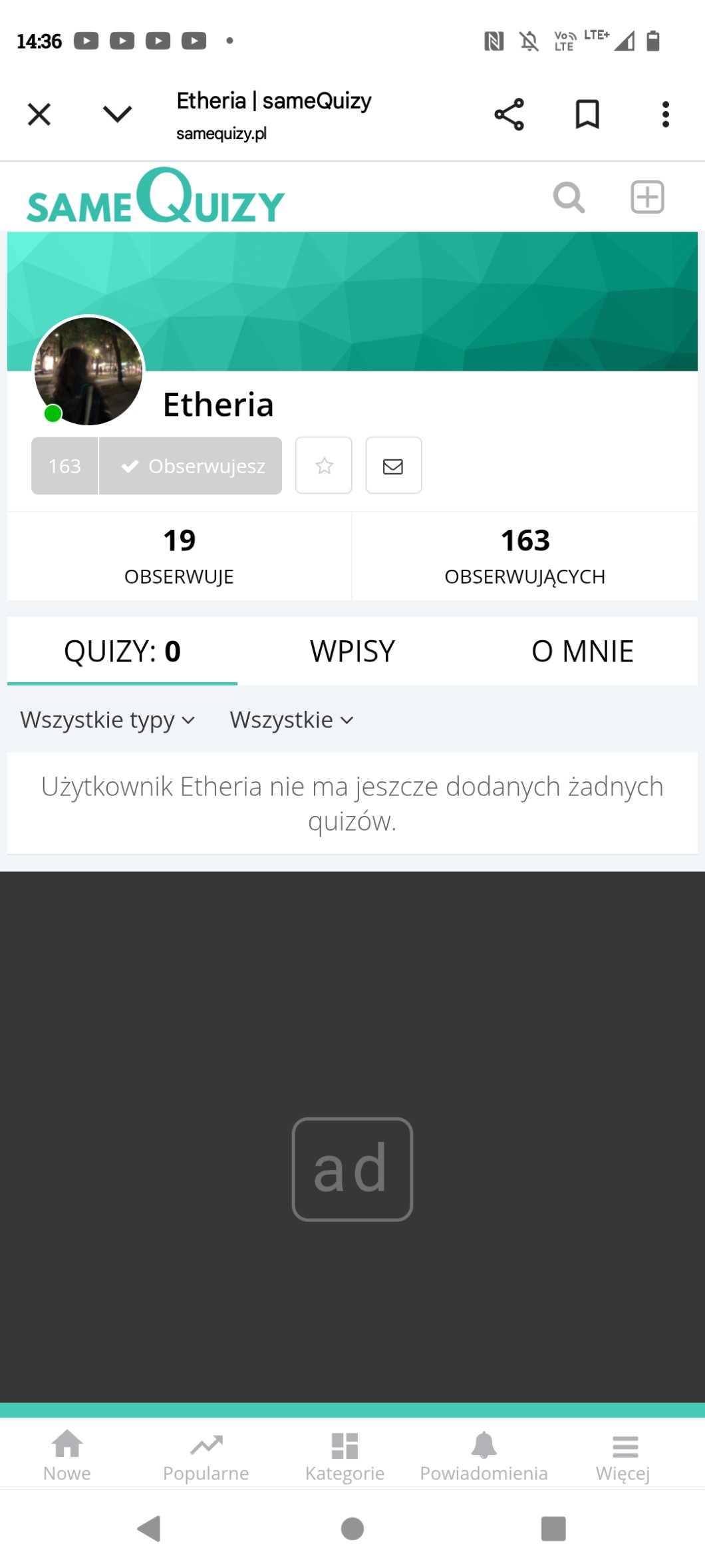This screenshot has width=705, height=1568.
Task: Close the browser tab with X
Action: point(39,114)
